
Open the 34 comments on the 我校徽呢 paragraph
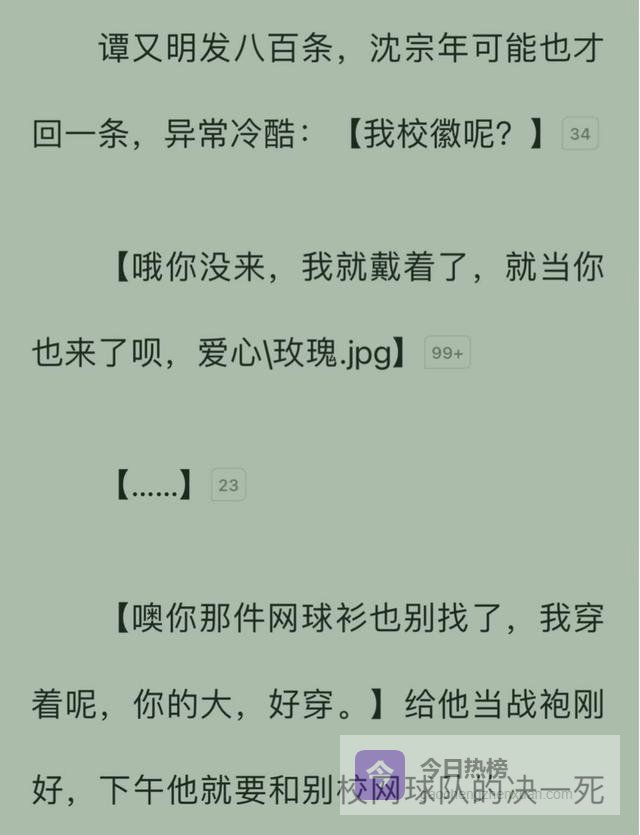tap(580, 134)
